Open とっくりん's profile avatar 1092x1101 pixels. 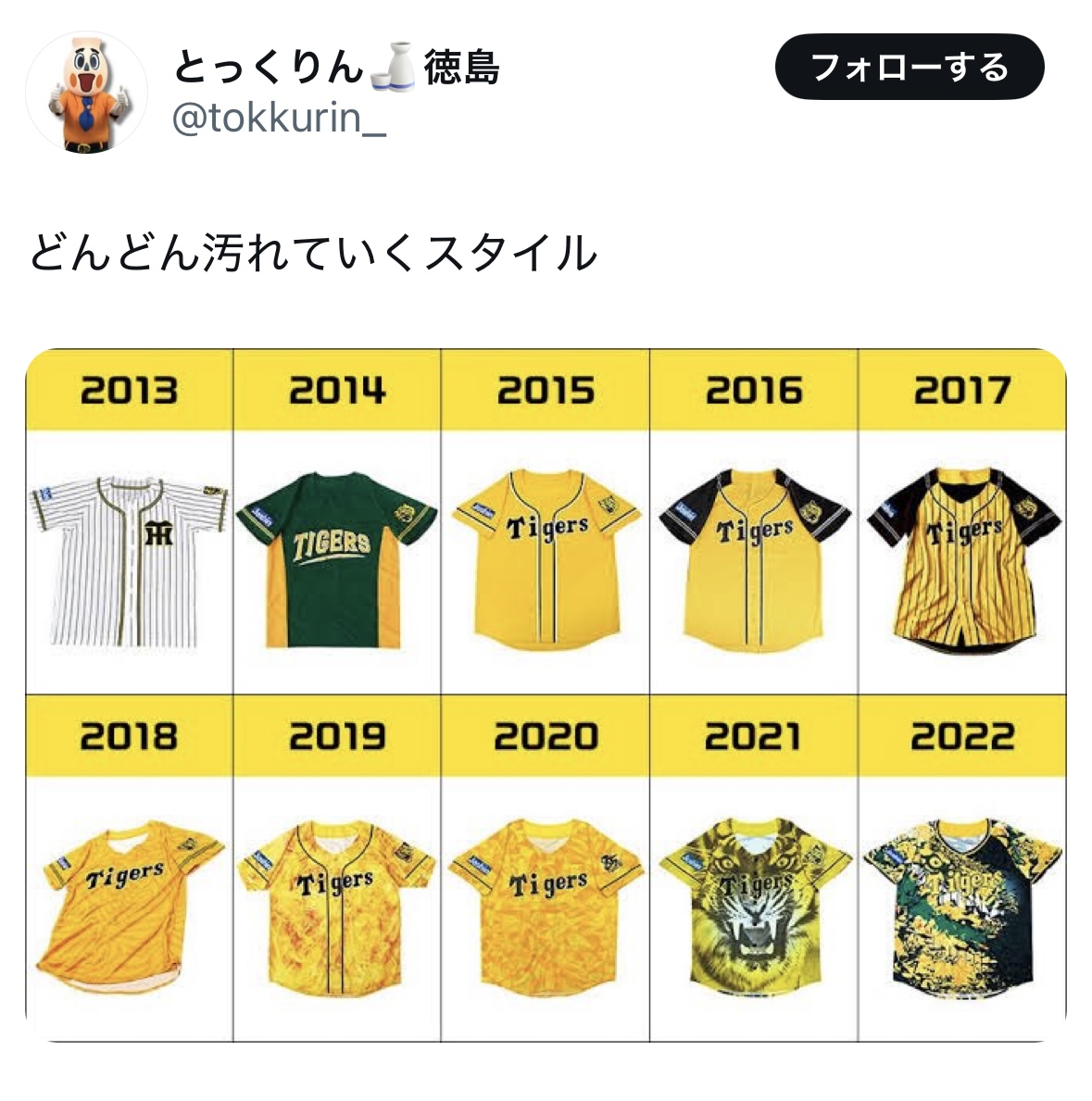point(86,94)
